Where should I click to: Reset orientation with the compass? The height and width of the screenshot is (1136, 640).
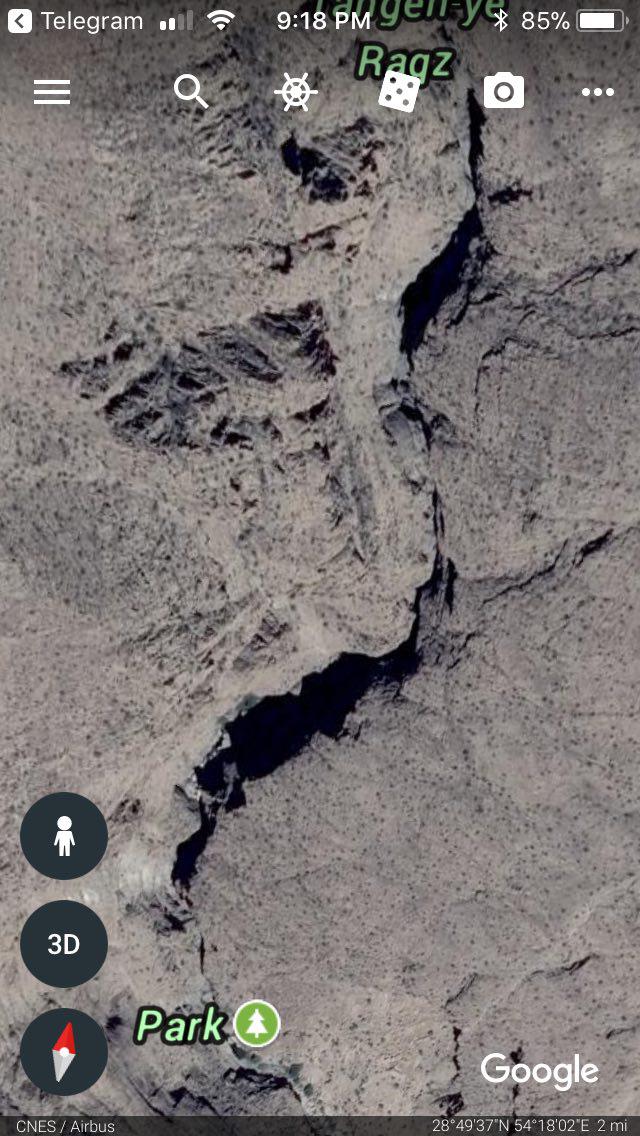pyautogui.click(x=64, y=1052)
